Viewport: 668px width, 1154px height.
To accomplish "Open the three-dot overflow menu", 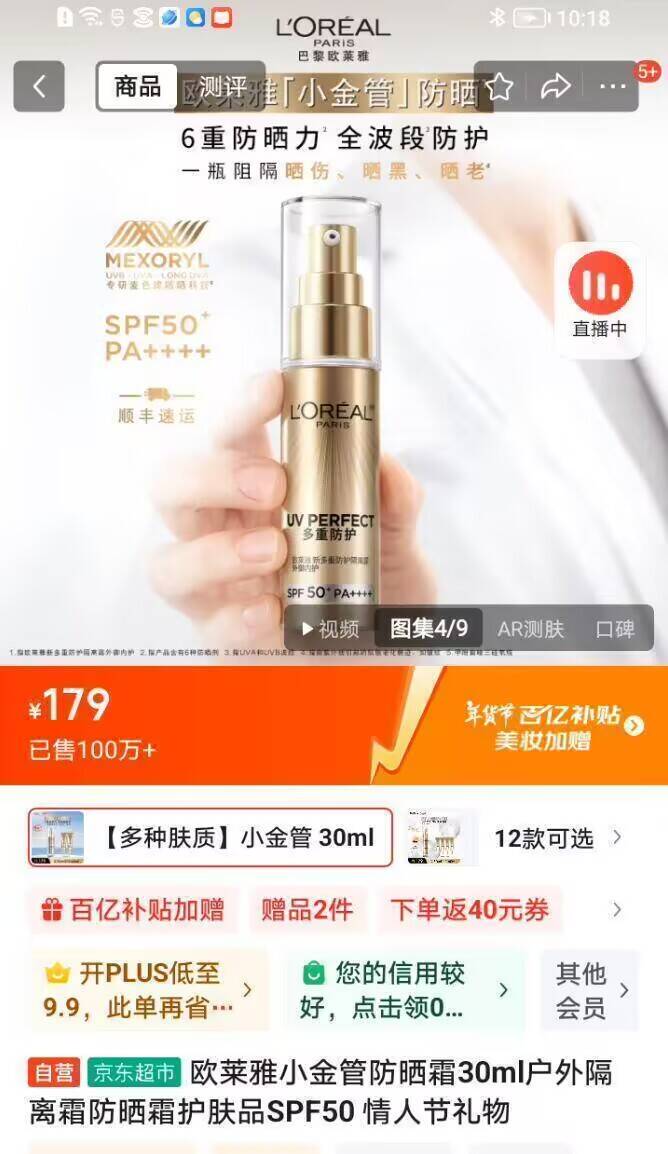I will click(612, 87).
